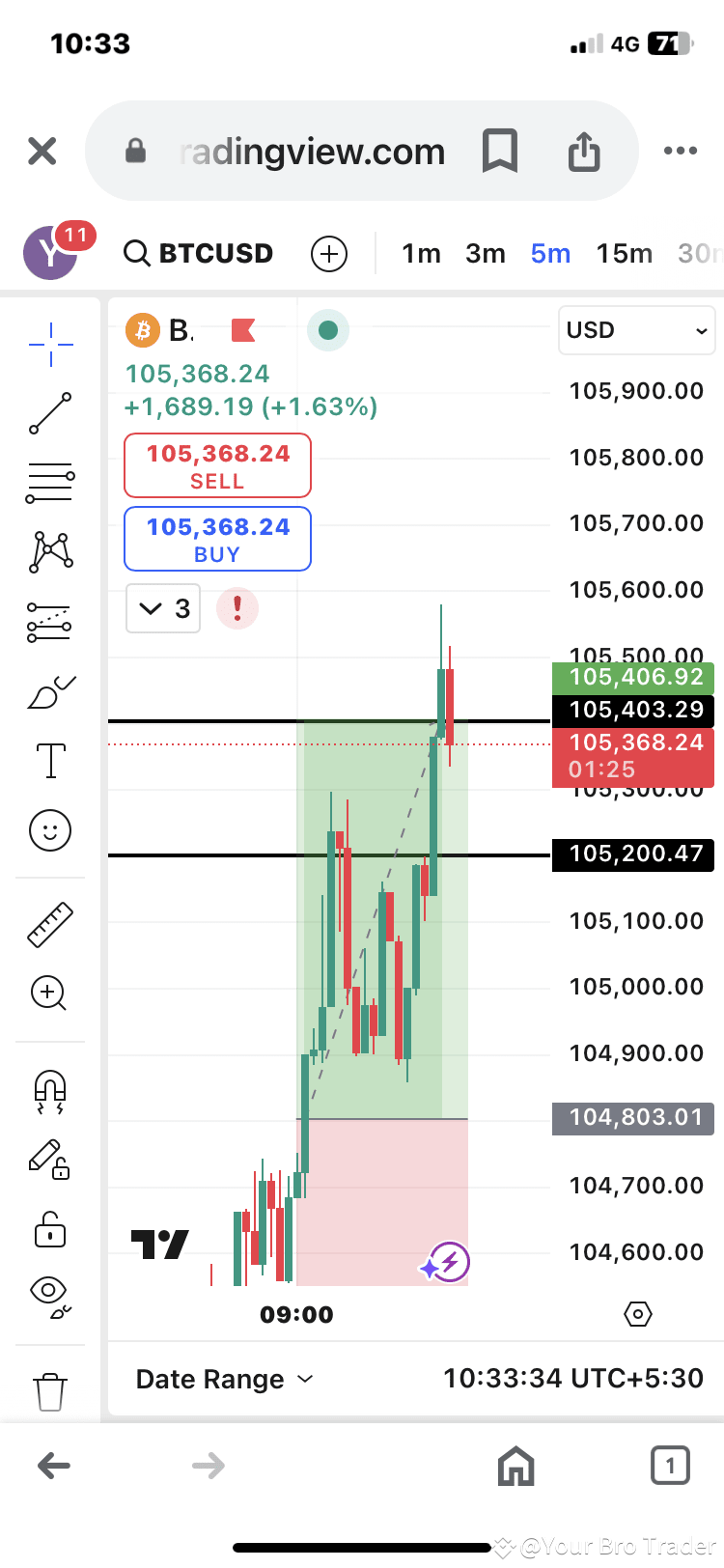
Task: Select the ruler measure tool
Action: tap(49, 924)
